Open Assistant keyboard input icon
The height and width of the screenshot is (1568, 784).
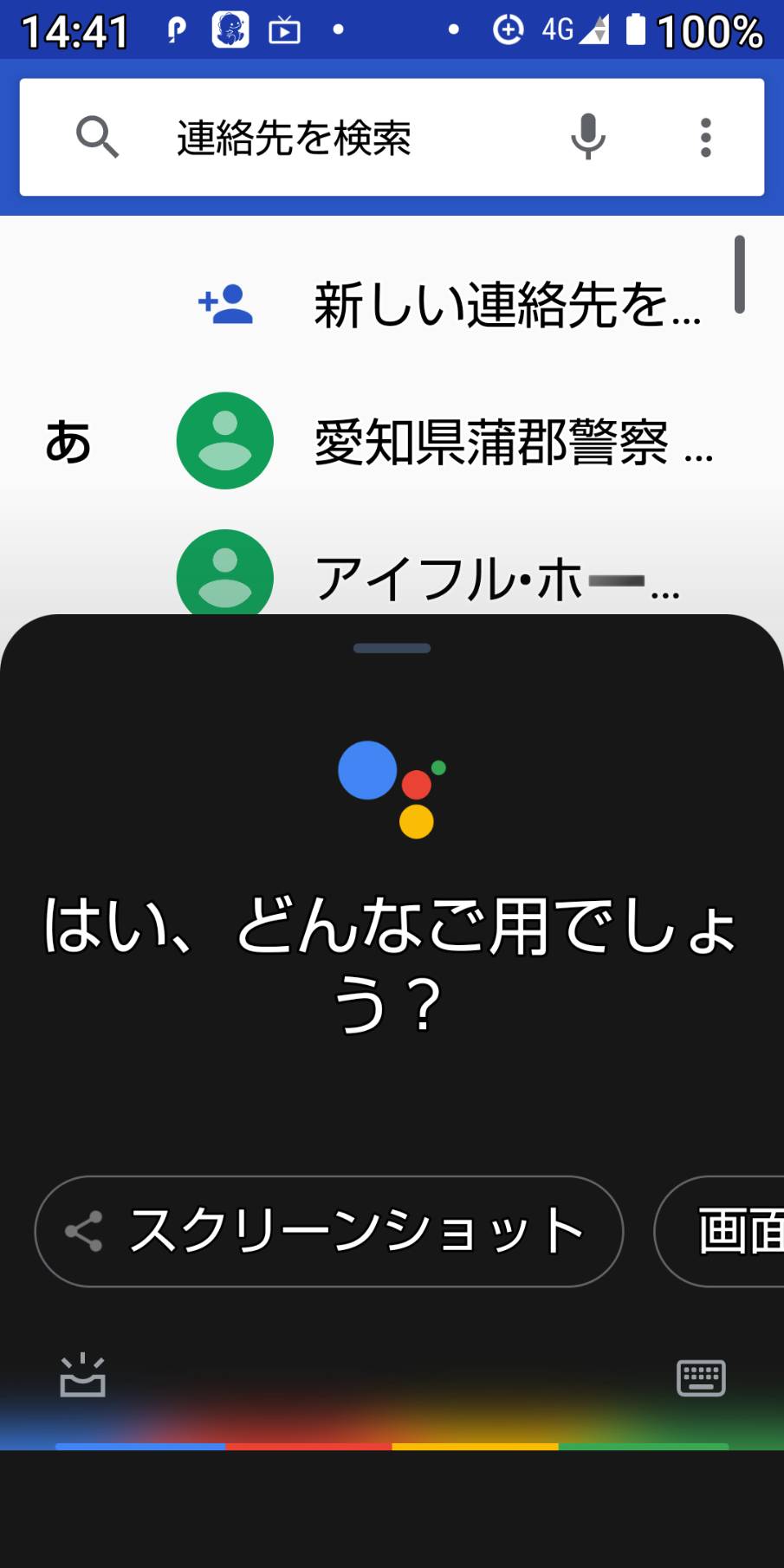click(x=701, y=1377)
